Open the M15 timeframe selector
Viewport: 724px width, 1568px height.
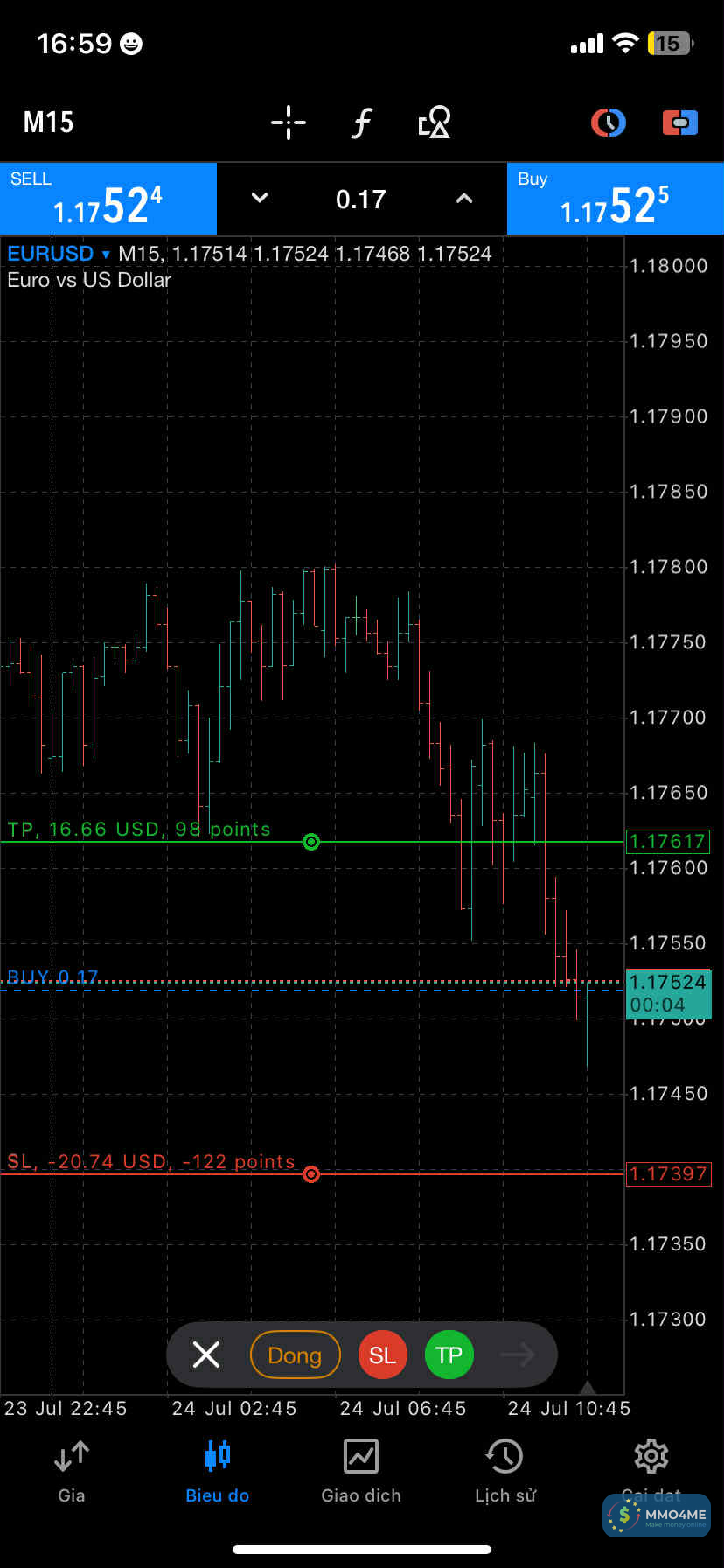point(49,122)
